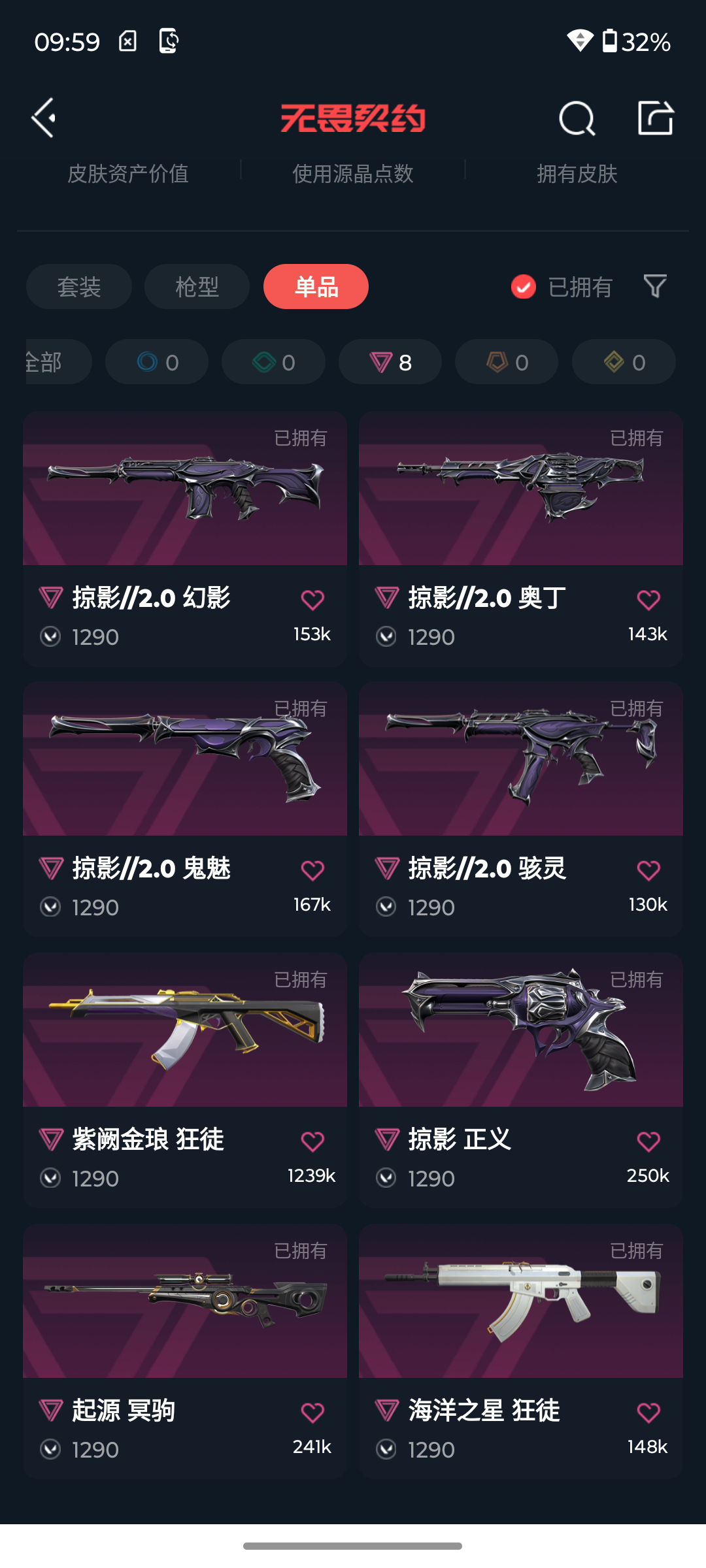Open the search icon in header

(577, 118)
